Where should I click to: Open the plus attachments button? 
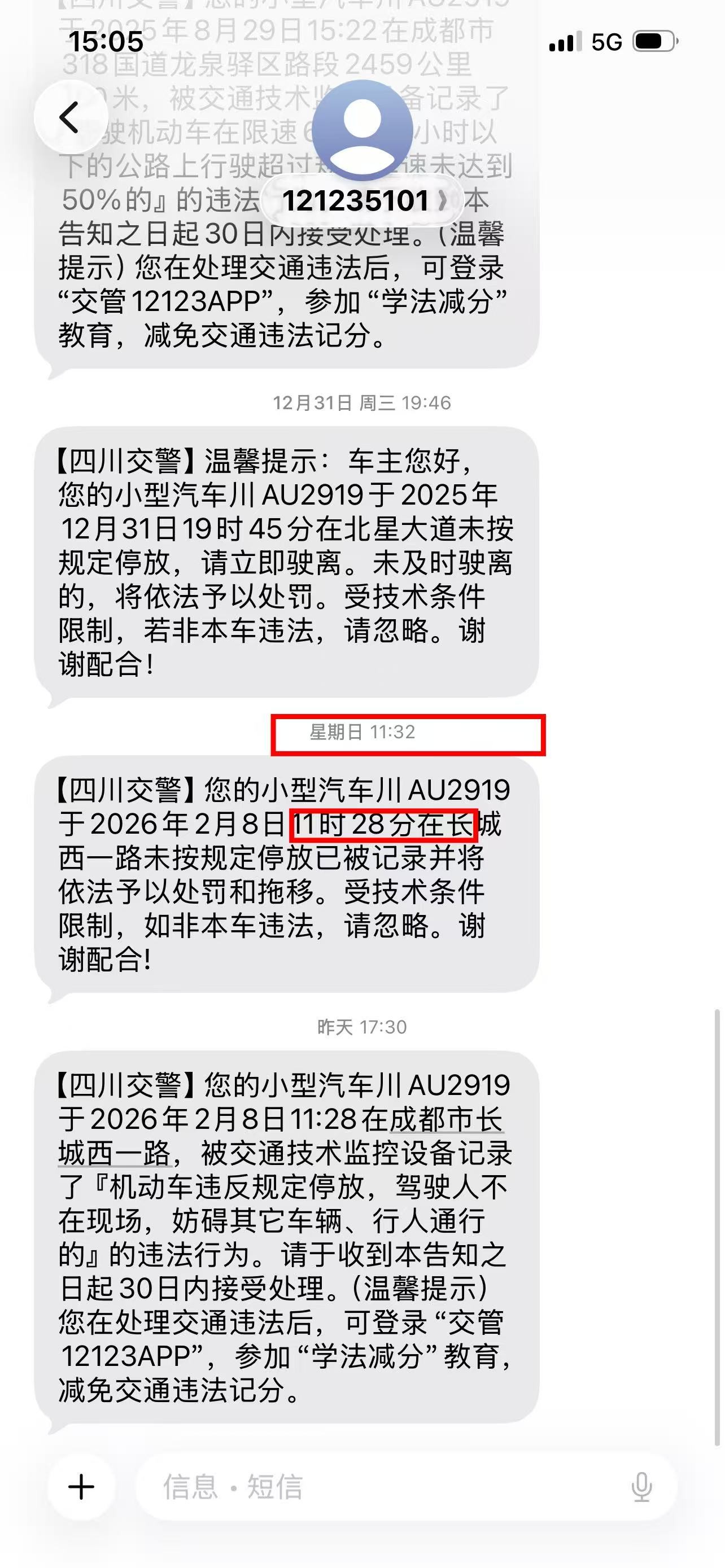(81, 1486)
